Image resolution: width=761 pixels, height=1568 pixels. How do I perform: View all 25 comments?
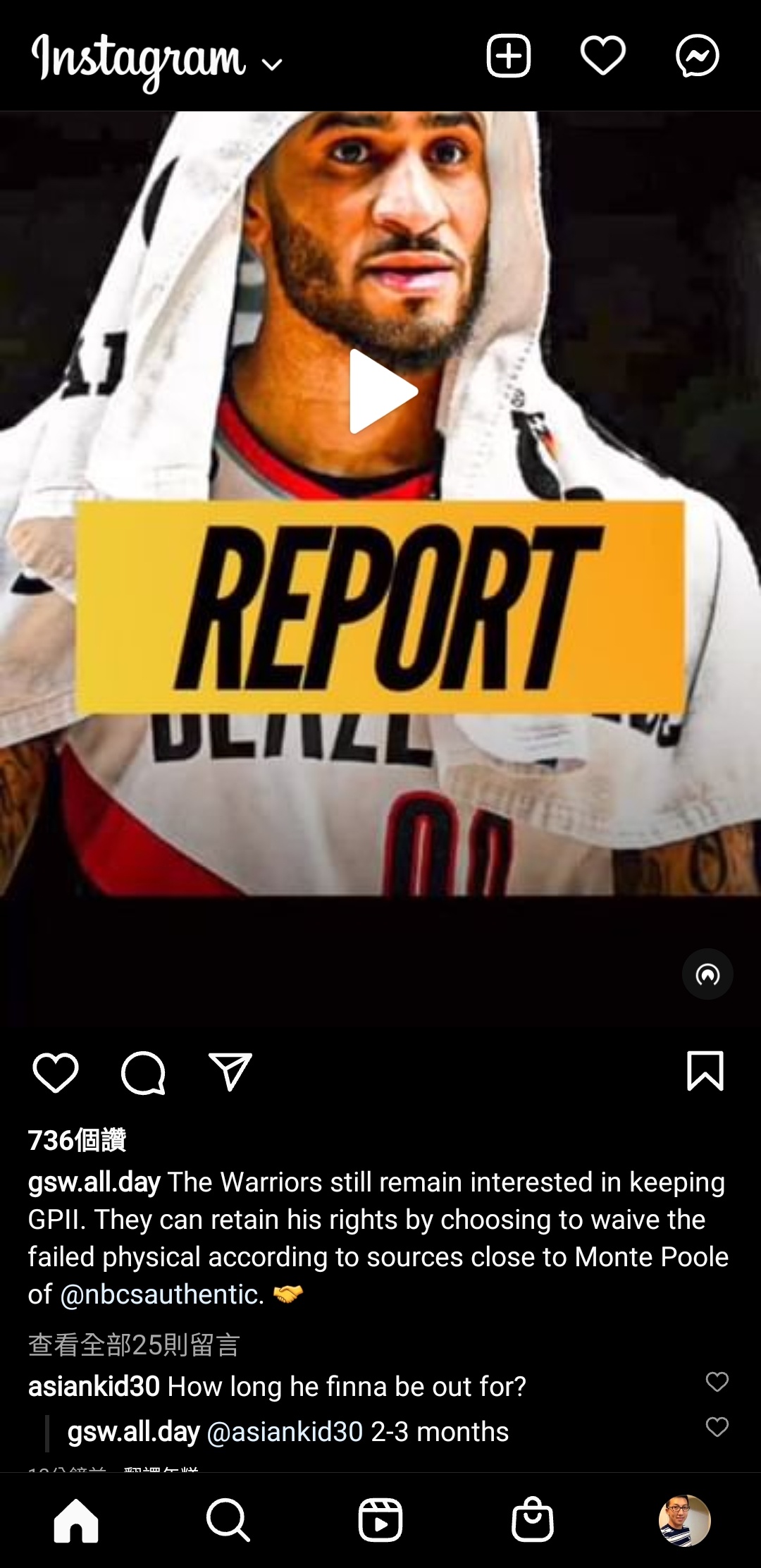tap(134, 1345)
